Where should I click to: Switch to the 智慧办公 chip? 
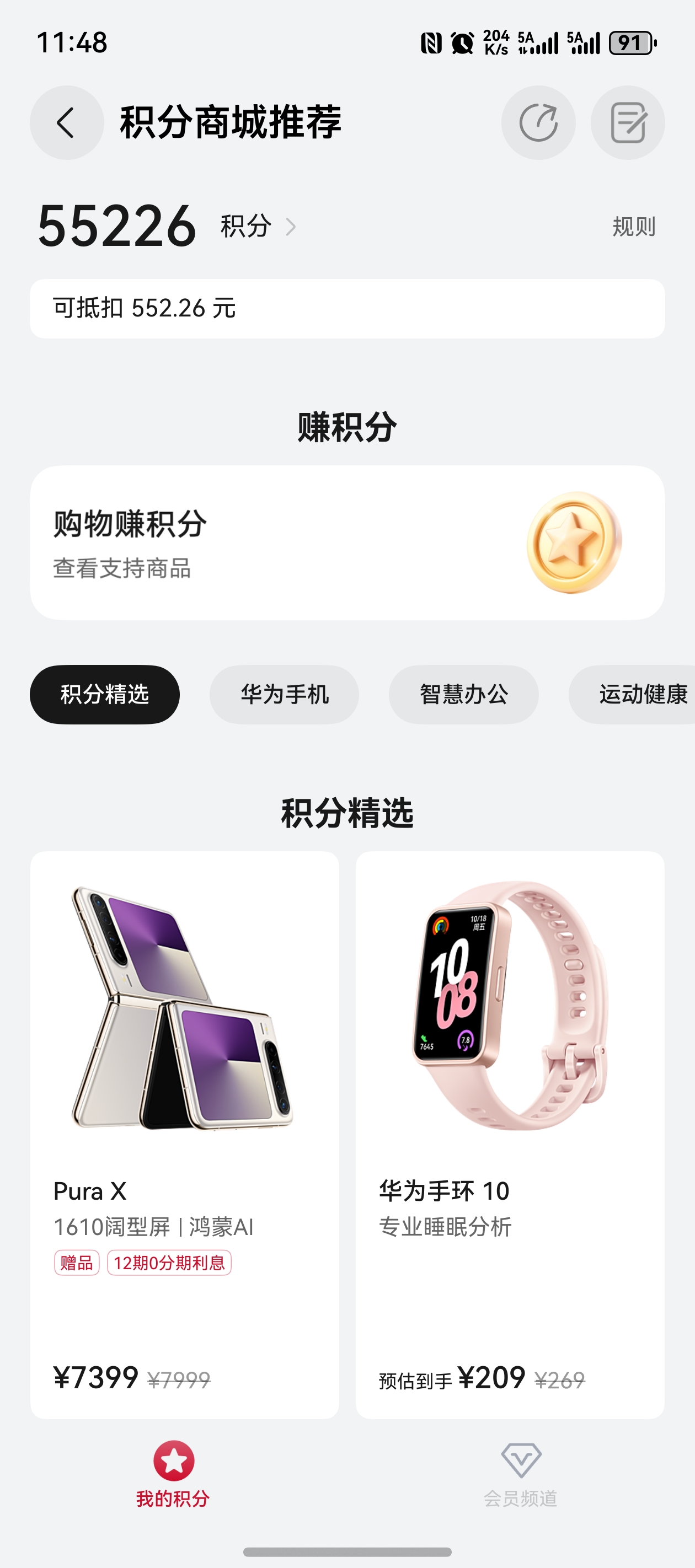point(463,694)
